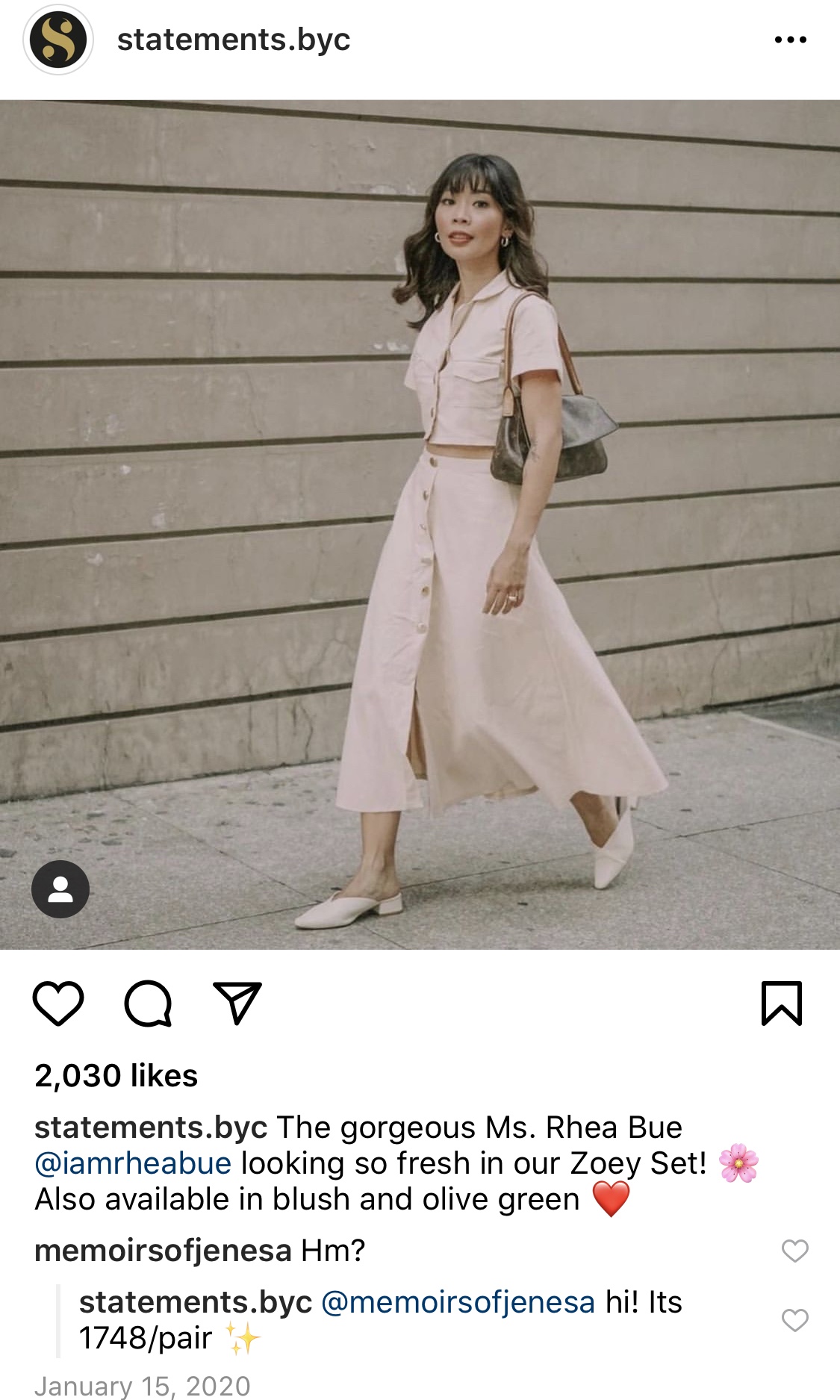840x1400 pixels.
Task: Open the memoirsofjenesa commenter profile
Action: click(163, 1251)
